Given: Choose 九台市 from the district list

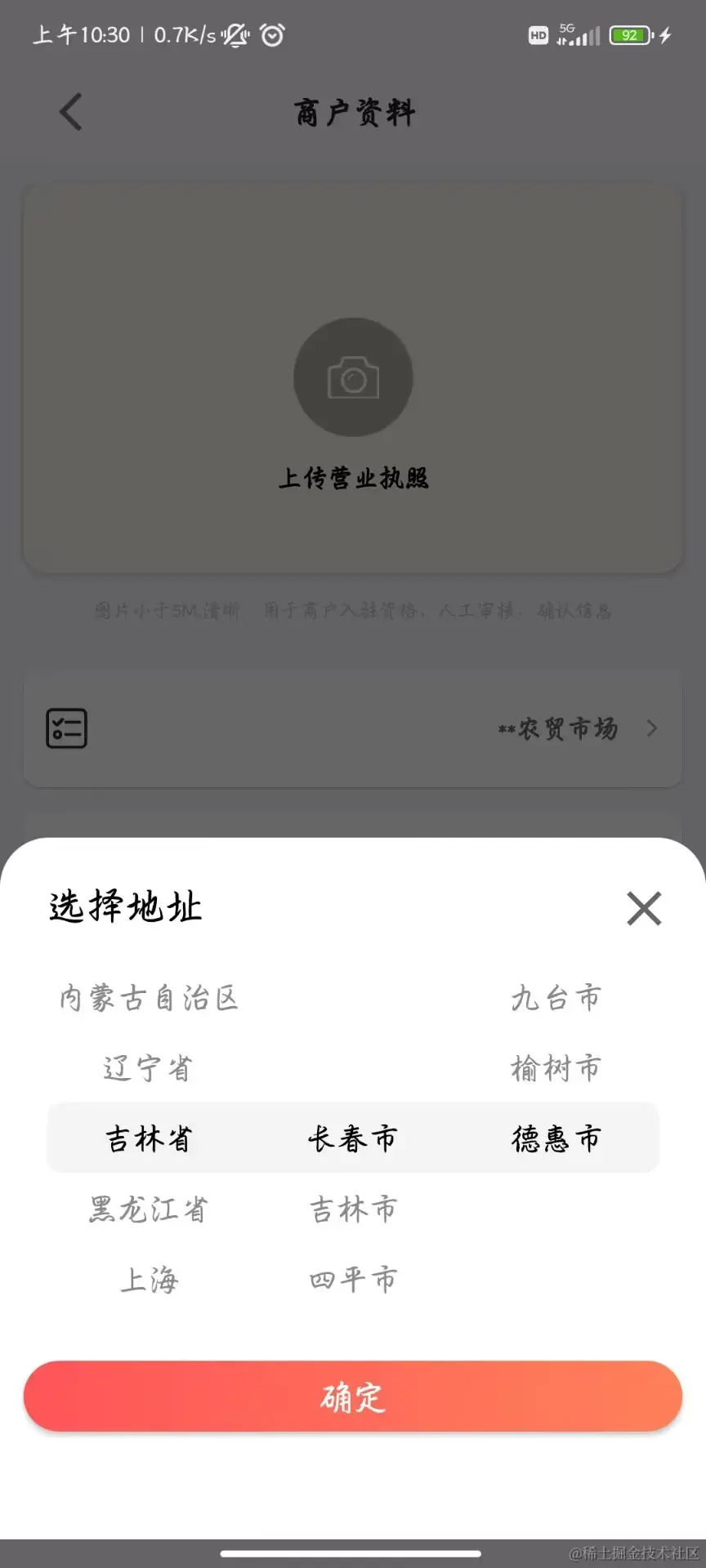Looking at the screenshot, I should (556, 998).
